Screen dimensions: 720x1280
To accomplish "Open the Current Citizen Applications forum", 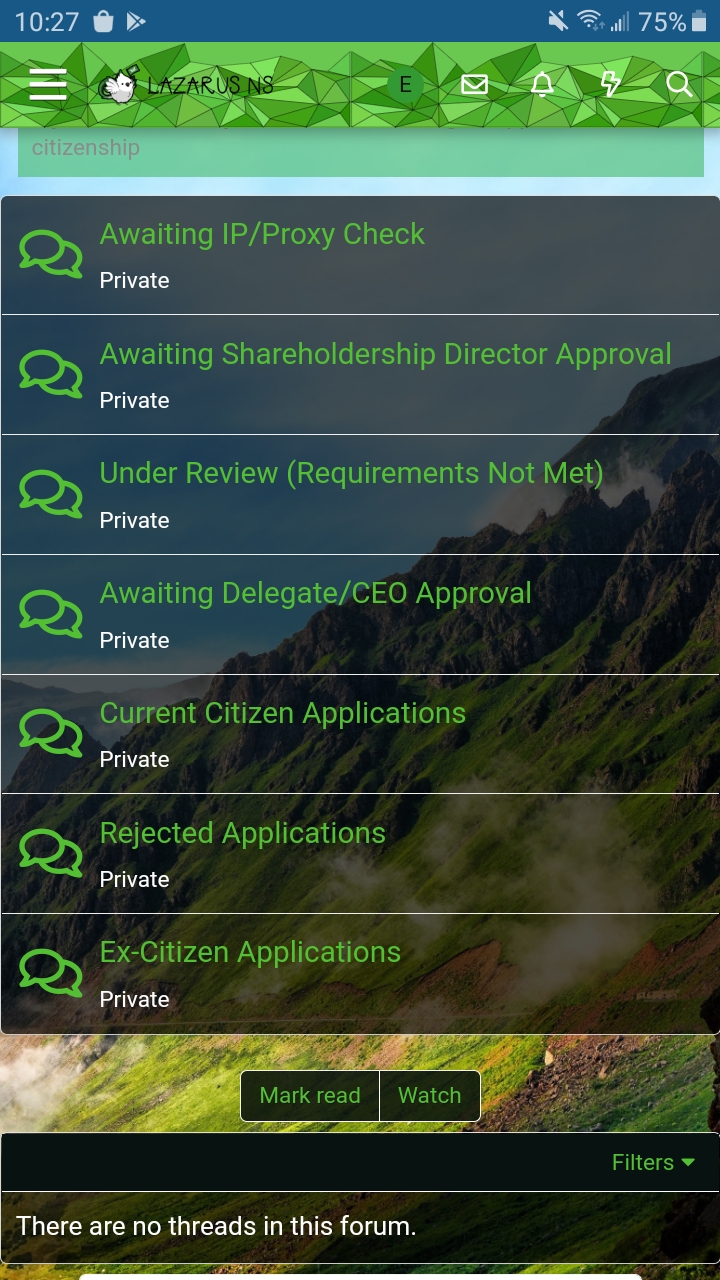I will pos(282,713).
